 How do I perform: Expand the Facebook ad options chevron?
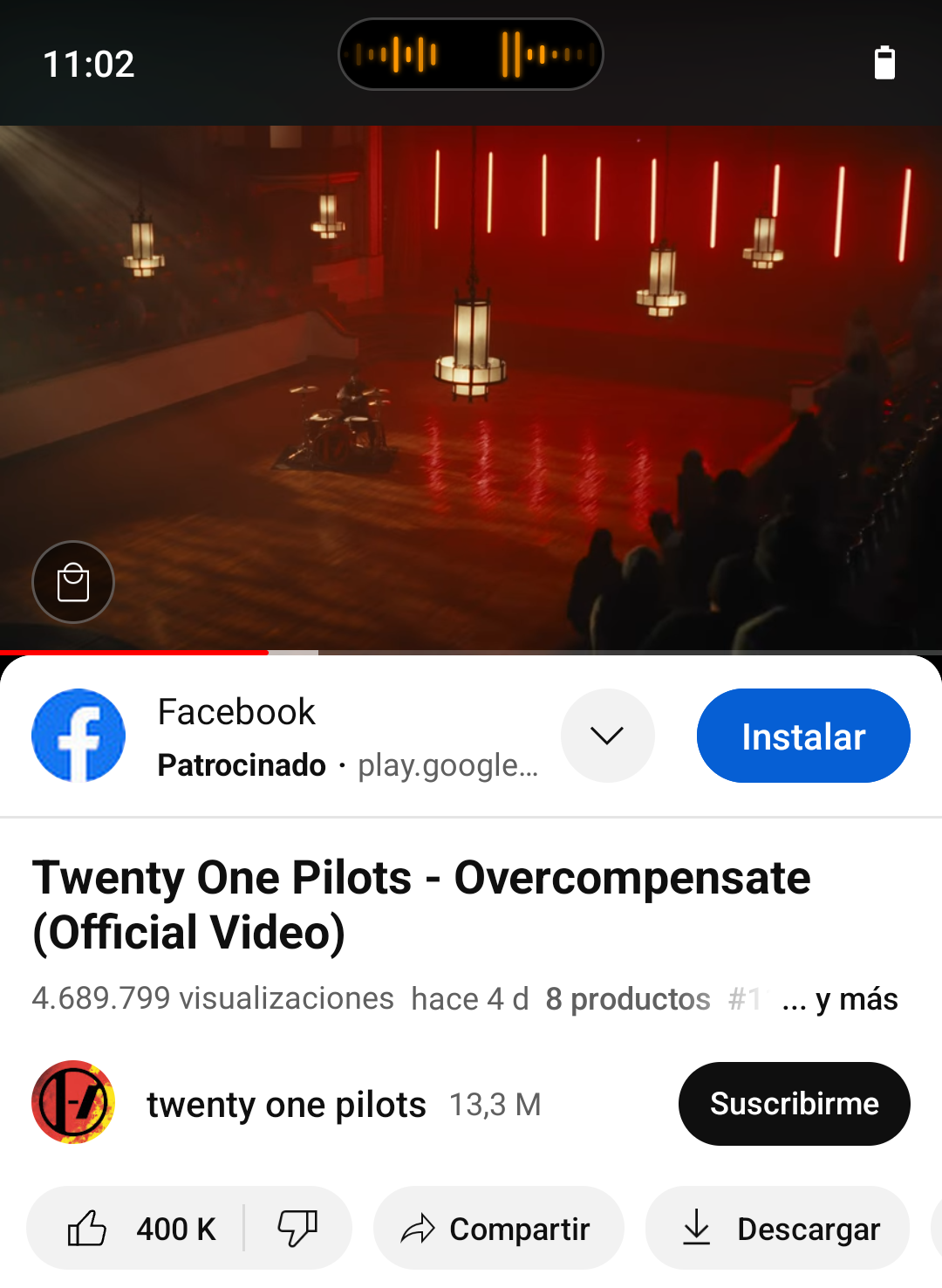(607, 736)
